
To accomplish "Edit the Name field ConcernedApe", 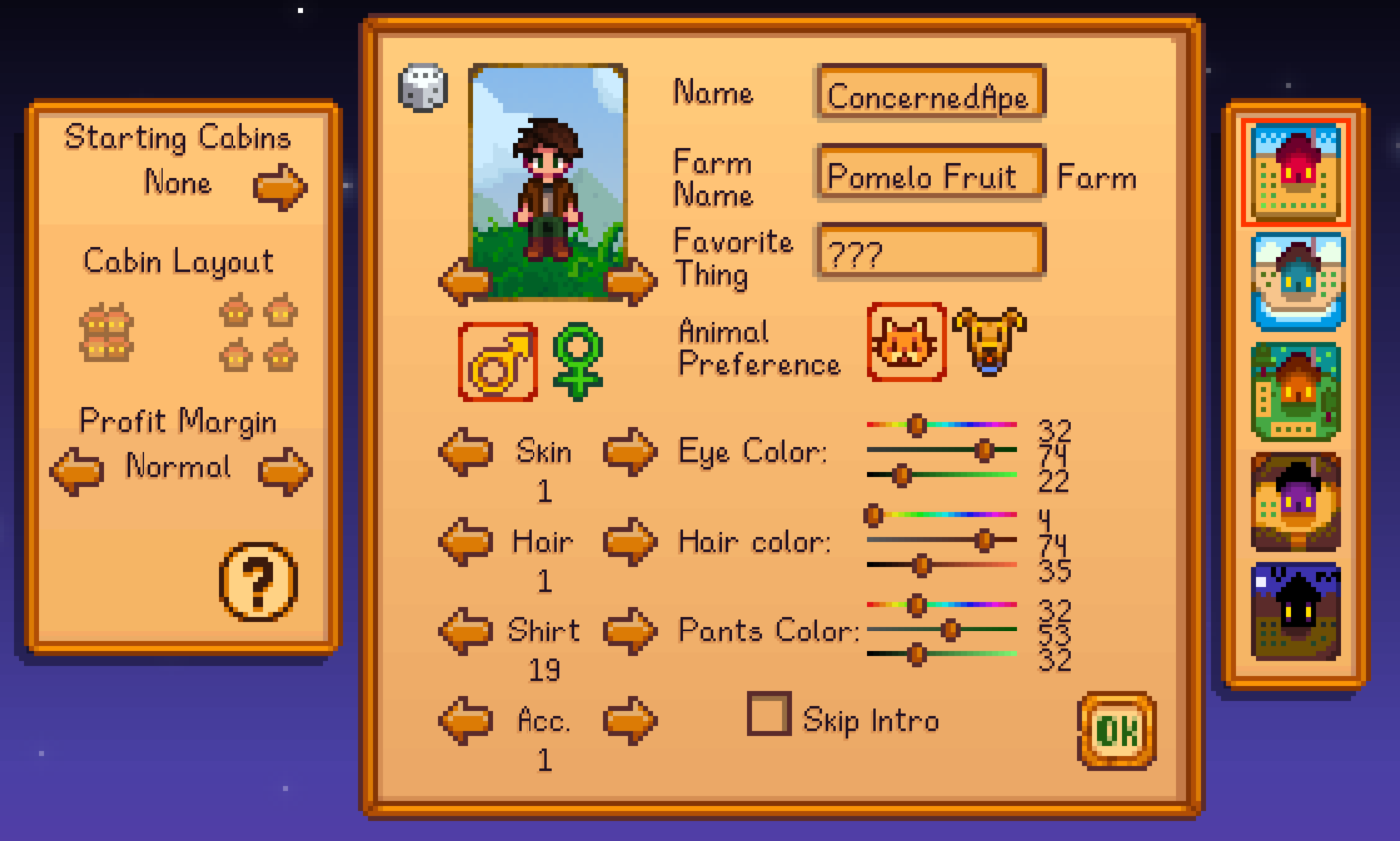I will coord(930,96).
